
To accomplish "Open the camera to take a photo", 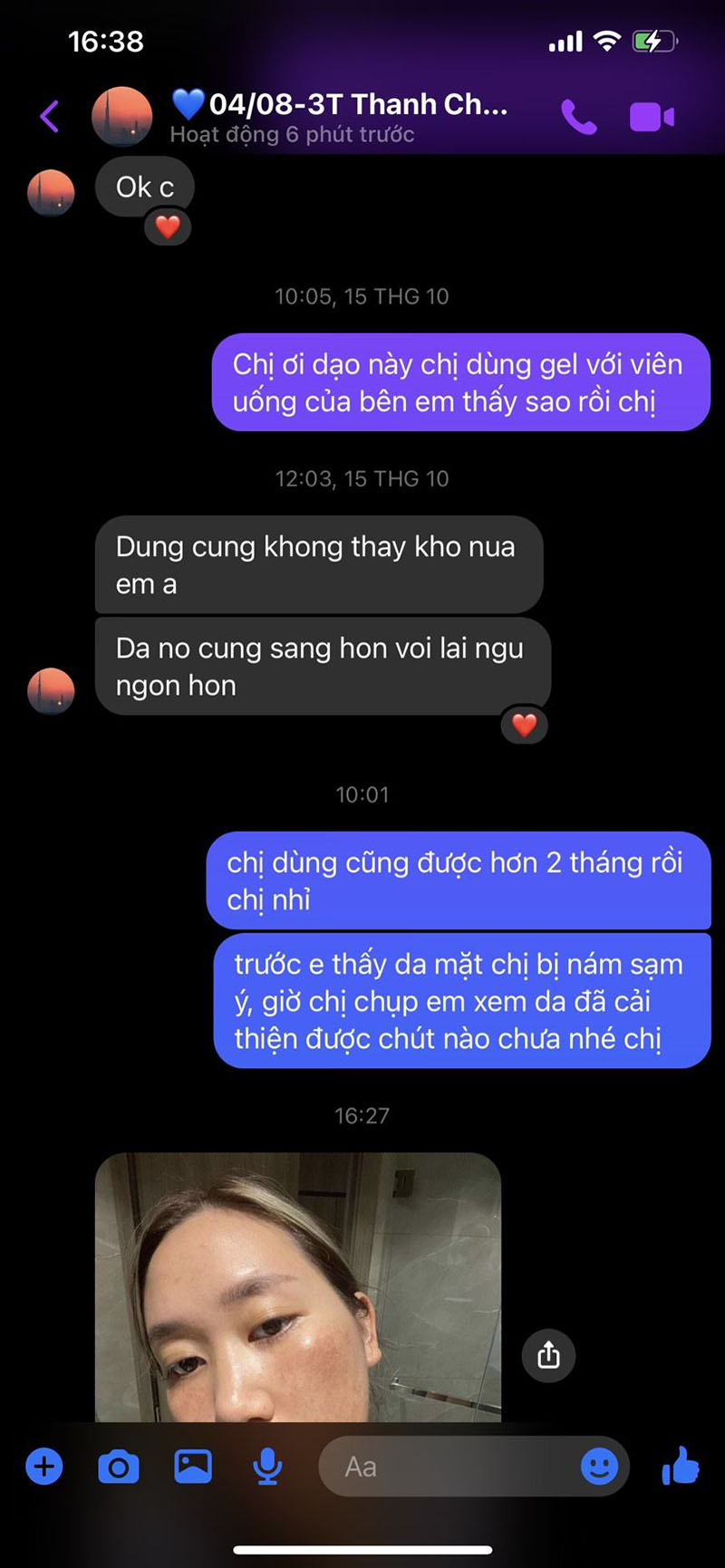I will (x=119, y=1466).
